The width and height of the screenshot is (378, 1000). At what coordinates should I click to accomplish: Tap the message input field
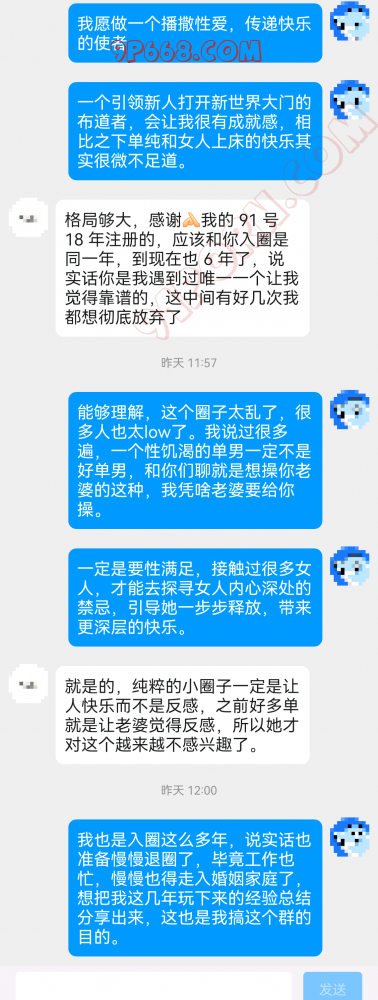(x=154, y=986)
